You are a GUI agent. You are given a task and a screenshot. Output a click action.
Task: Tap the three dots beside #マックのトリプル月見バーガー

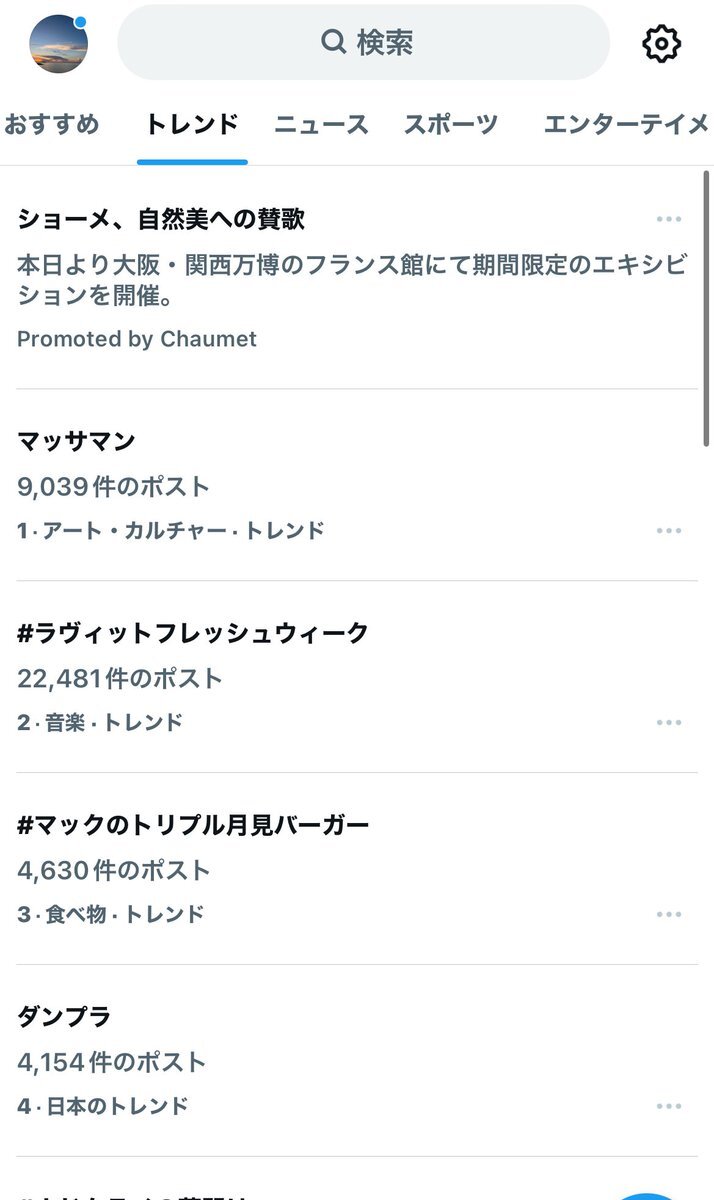tap(669, 915)
